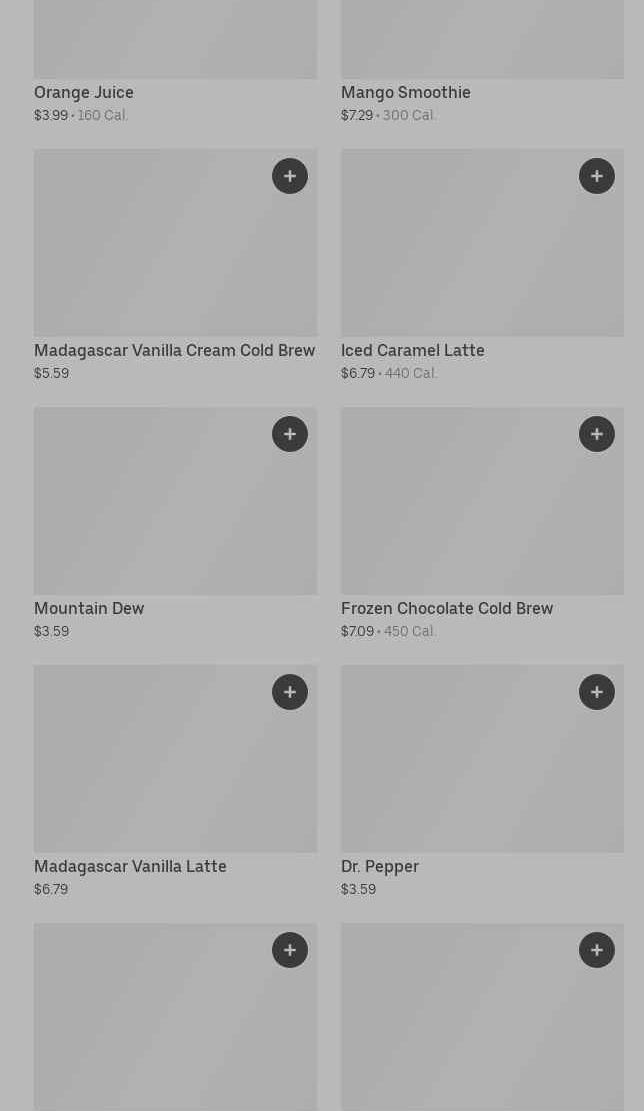The height and width of the screenshot is (1111, 644).
Task: Add Mountain Dew to the order
Action: coord(290,434)
